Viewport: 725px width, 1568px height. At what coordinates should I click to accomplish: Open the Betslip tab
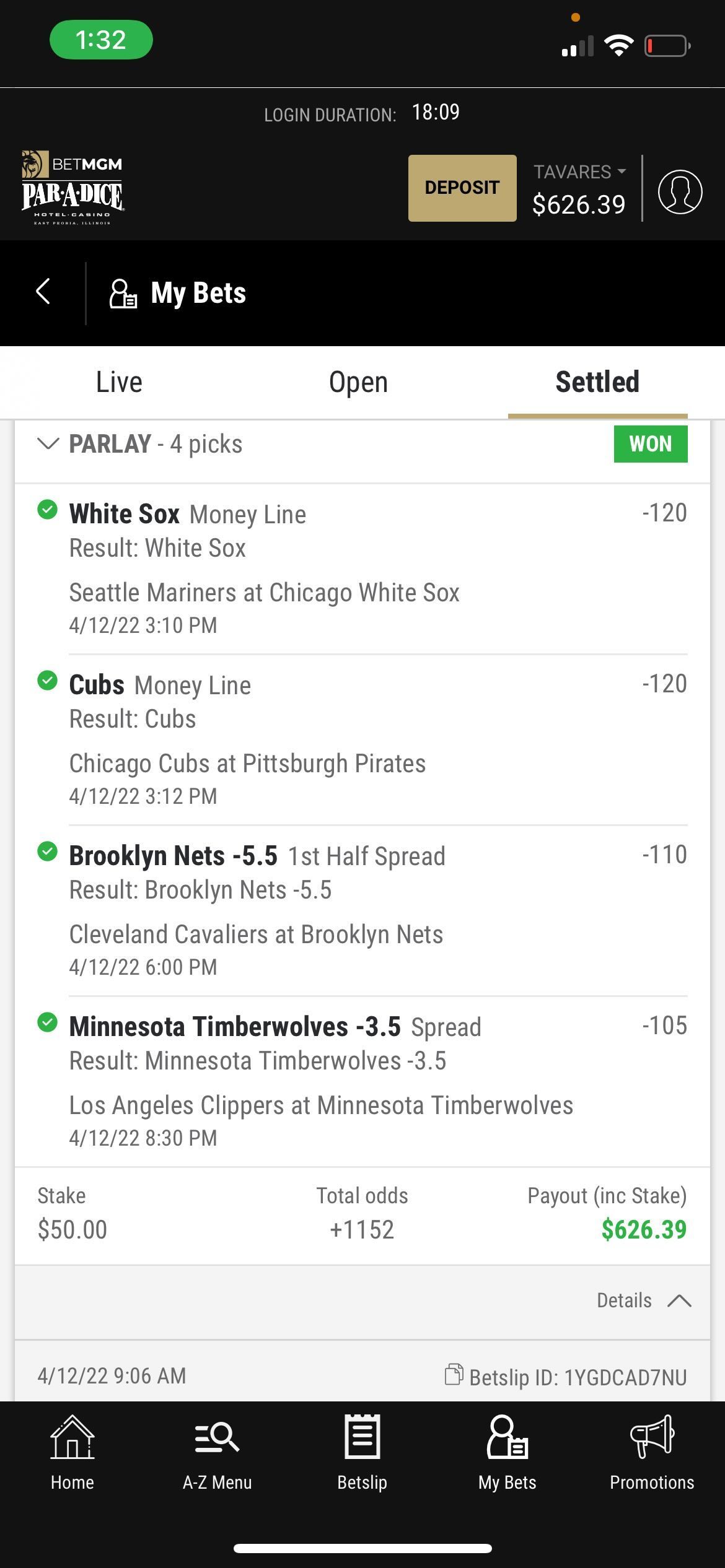[362, 1453]
